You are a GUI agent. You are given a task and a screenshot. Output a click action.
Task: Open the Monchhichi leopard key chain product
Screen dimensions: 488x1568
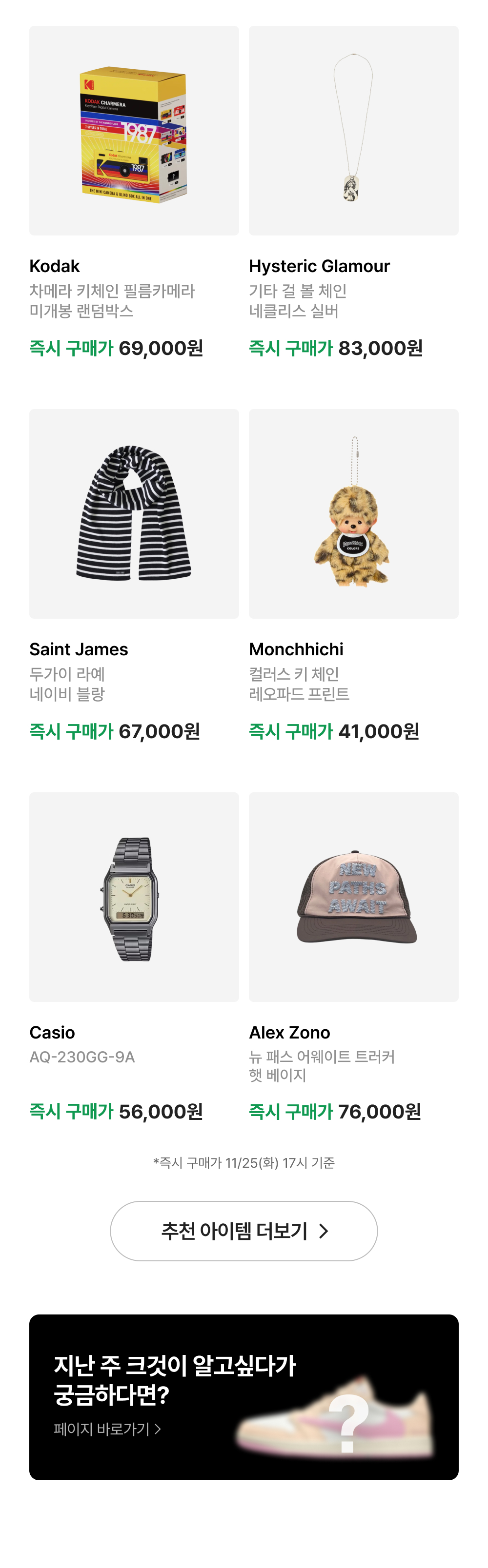353,514
